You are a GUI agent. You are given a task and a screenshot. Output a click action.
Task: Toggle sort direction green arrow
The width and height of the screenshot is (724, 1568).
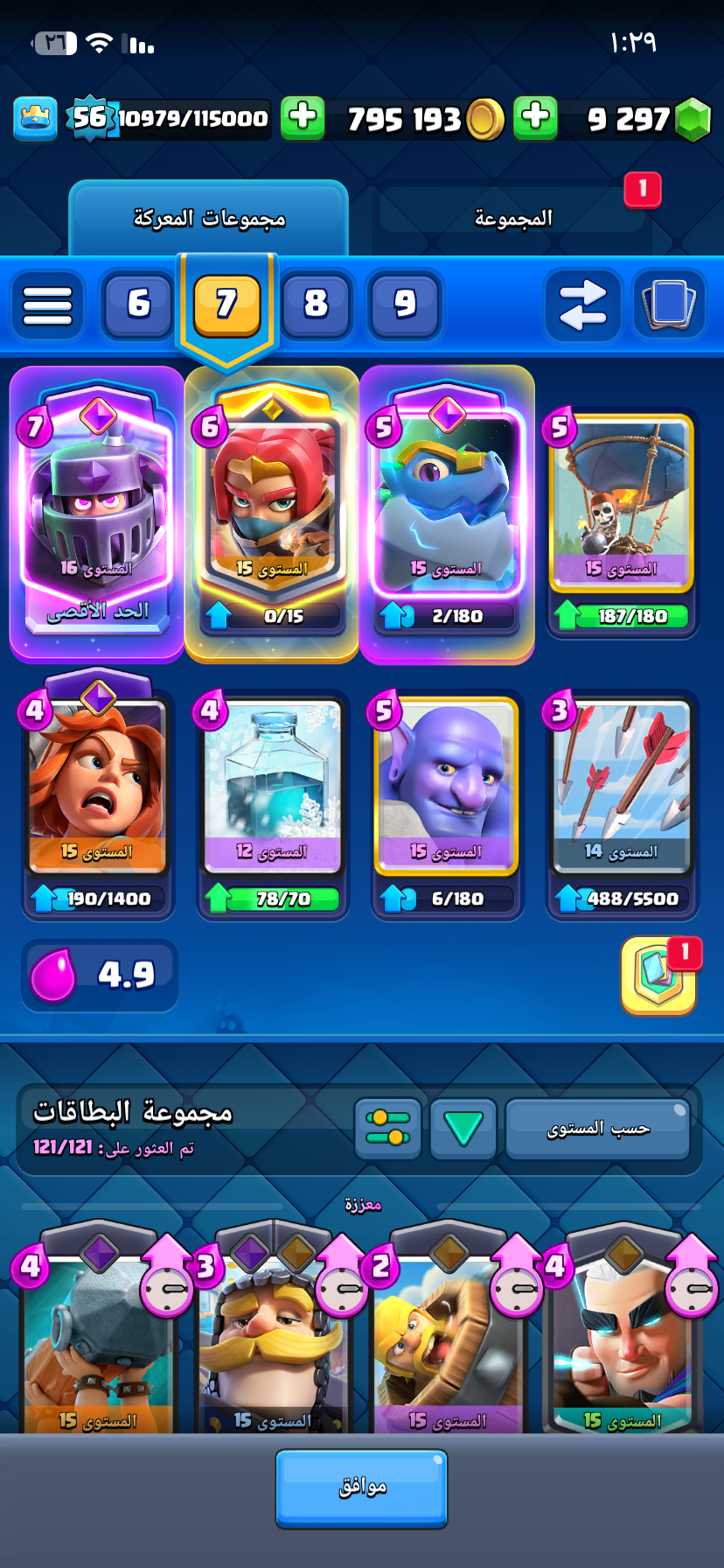tap(463, 1128)
